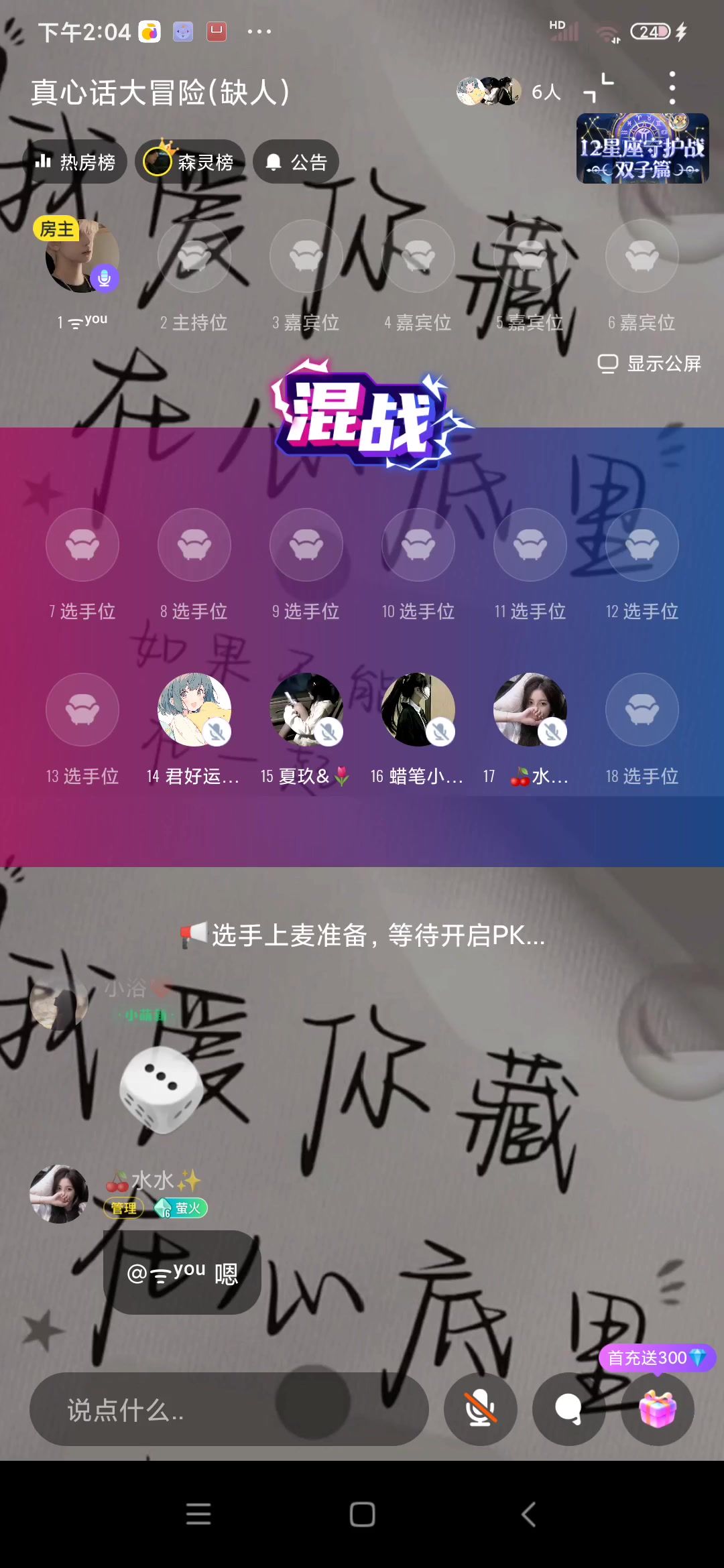The height and width of the screenshot is (1568, 724).
Task: View online members list showing 6人
Action: coord(509,91)
